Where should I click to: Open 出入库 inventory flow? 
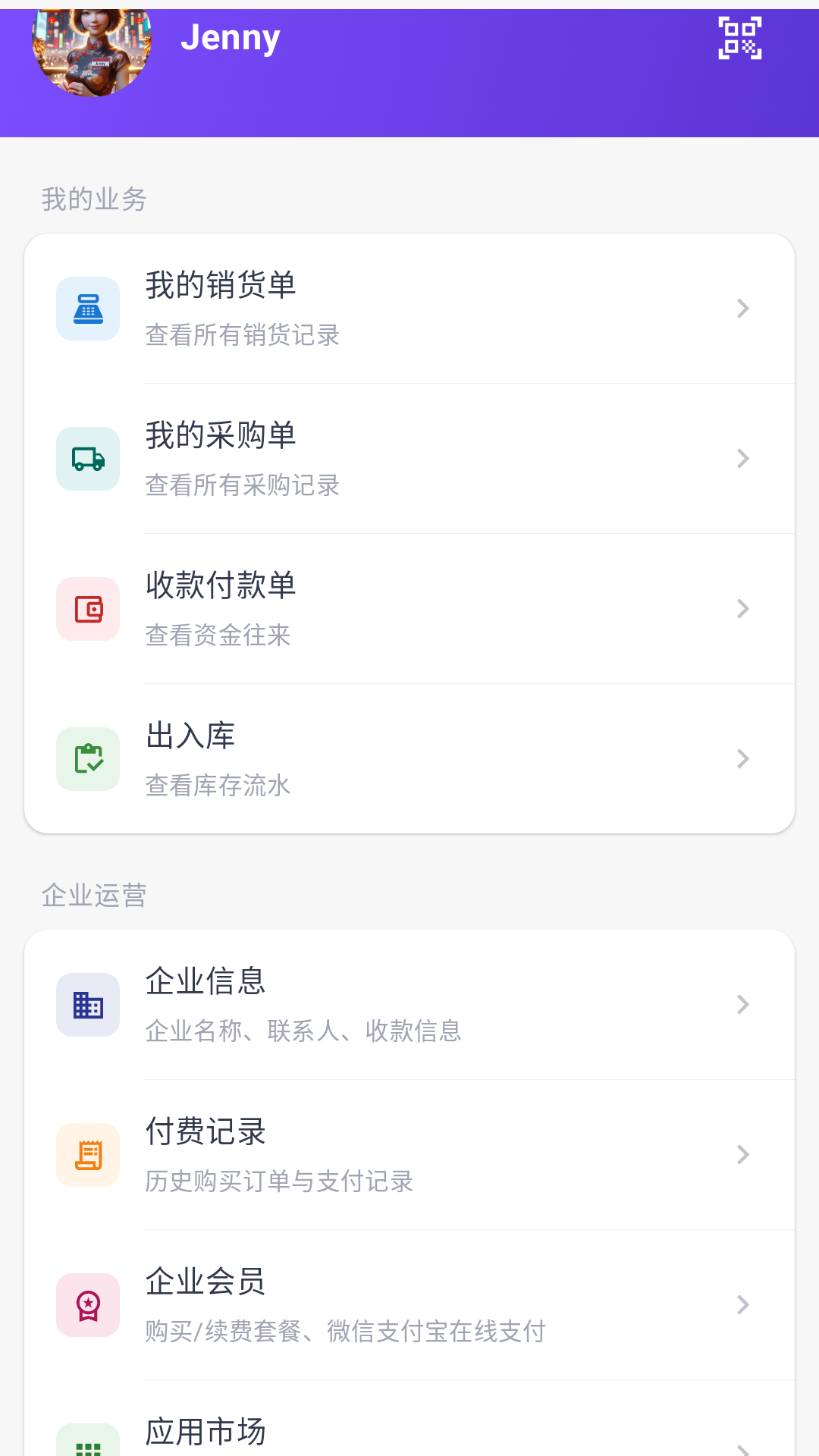[409, 758]
